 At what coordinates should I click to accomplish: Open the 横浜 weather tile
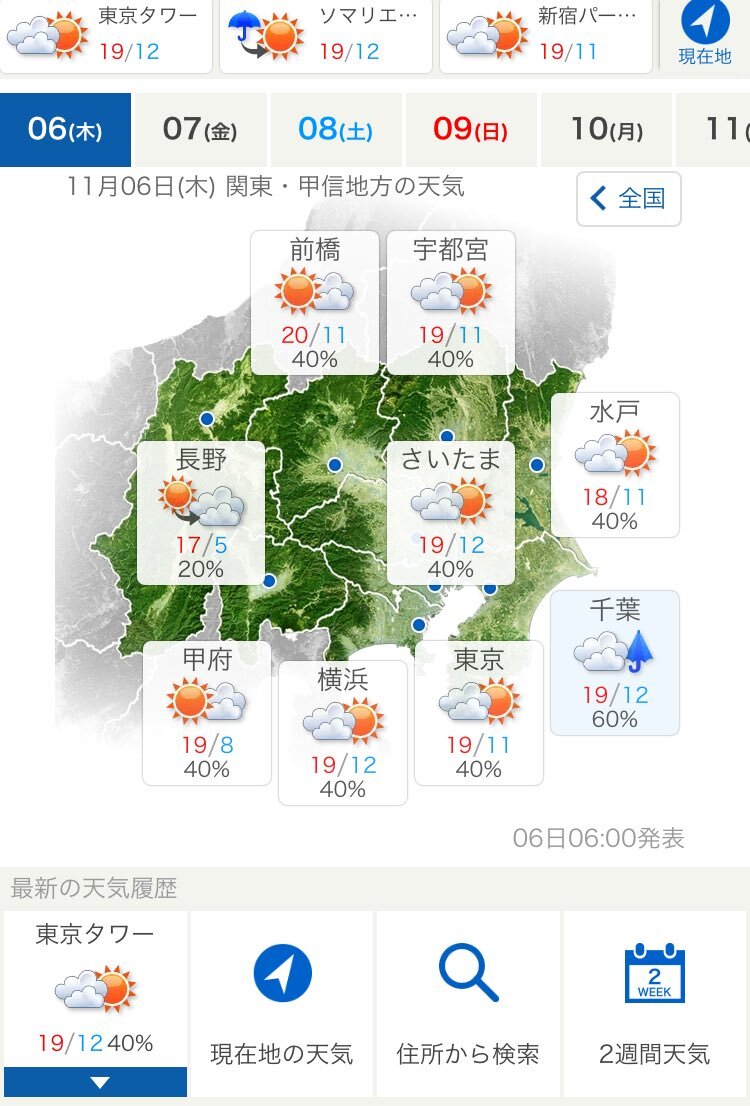(x=342, y=732)
